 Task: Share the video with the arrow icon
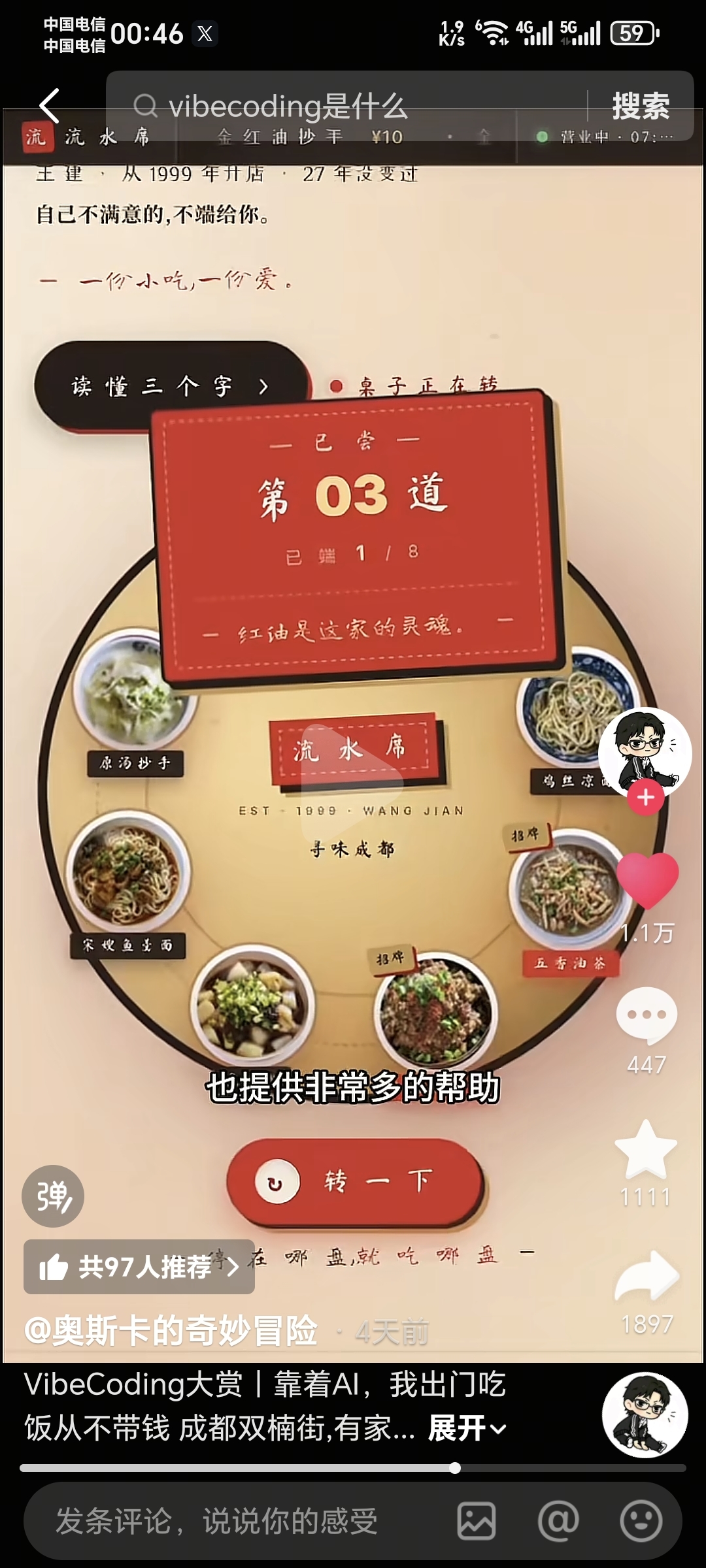(647, 1275)
